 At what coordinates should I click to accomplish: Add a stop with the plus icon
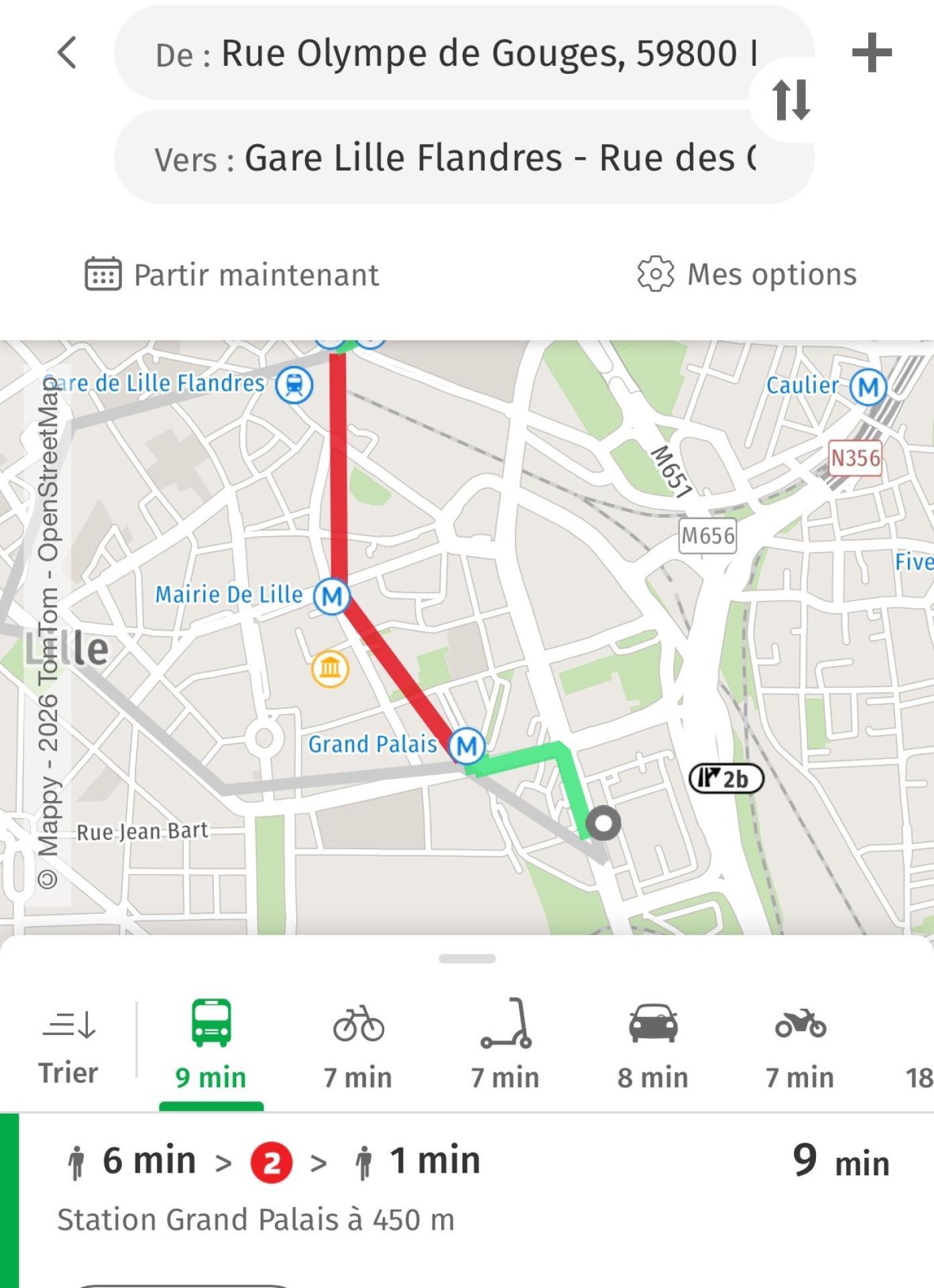click(872, 52)
